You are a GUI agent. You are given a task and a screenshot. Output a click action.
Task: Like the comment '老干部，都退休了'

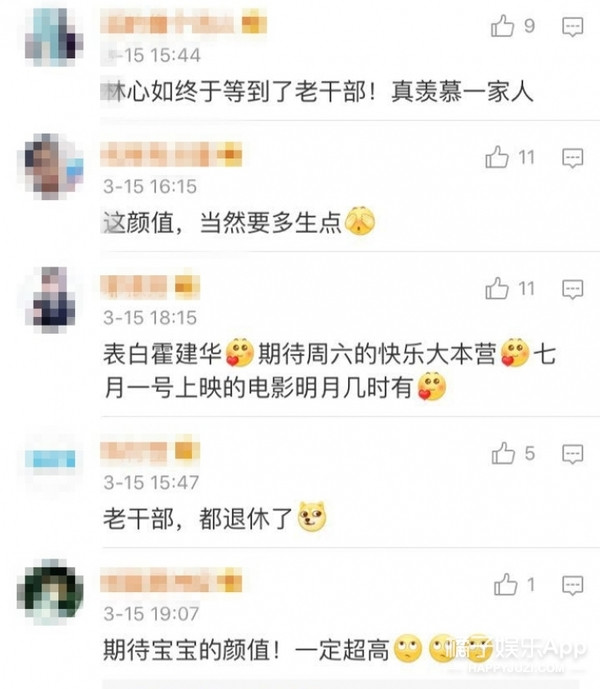503,454
